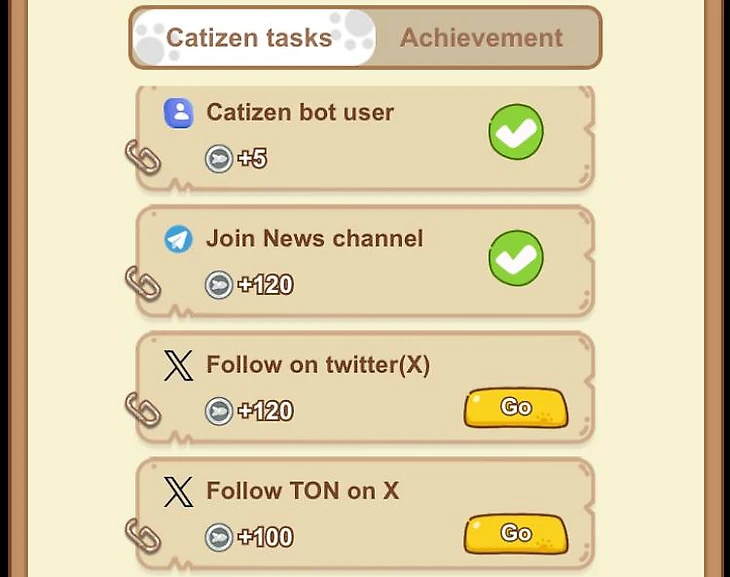Tap Go for Follow on twitter(X)
730x577 pixels.
[x=515, y=408]
